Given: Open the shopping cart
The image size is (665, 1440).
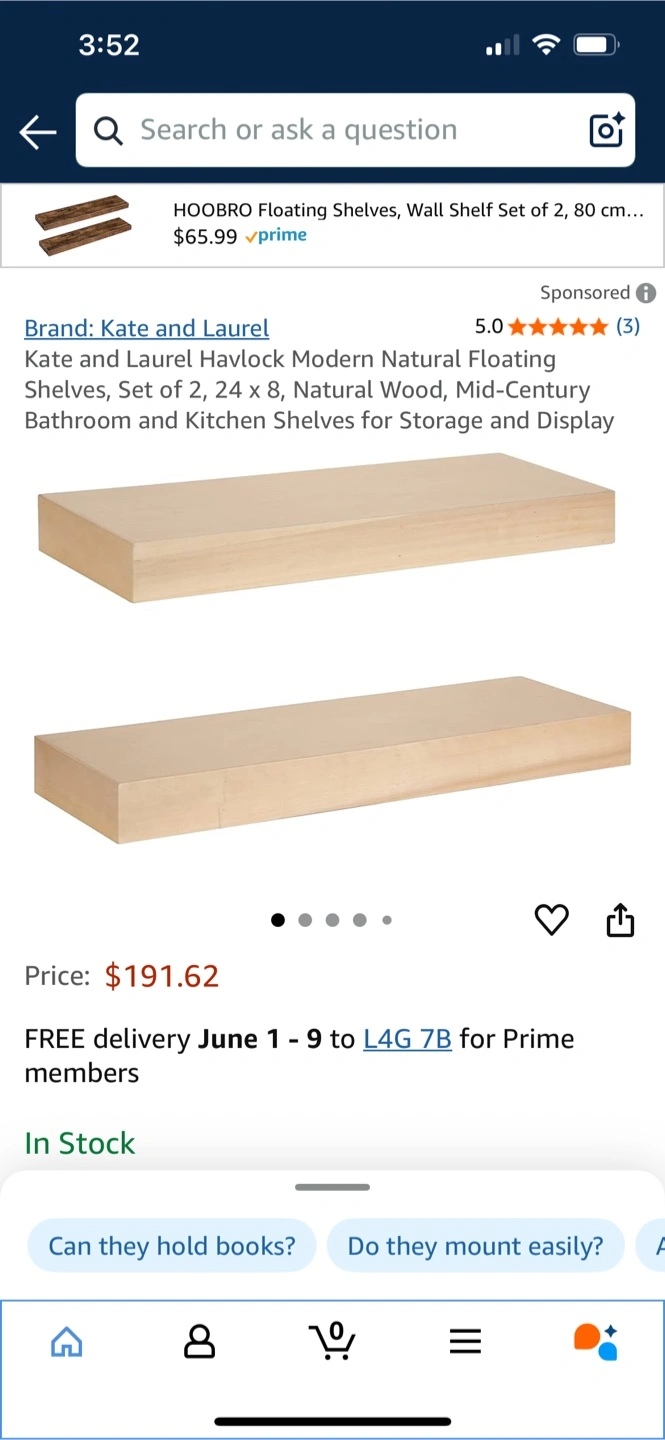Looking at the screenshot, I should [333, 1341].
